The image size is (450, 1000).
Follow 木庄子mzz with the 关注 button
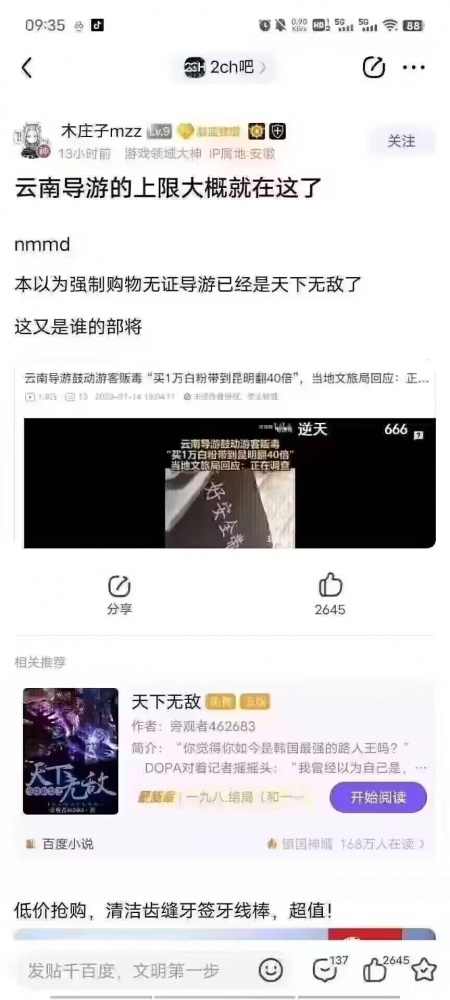click(x=402, y=141)
